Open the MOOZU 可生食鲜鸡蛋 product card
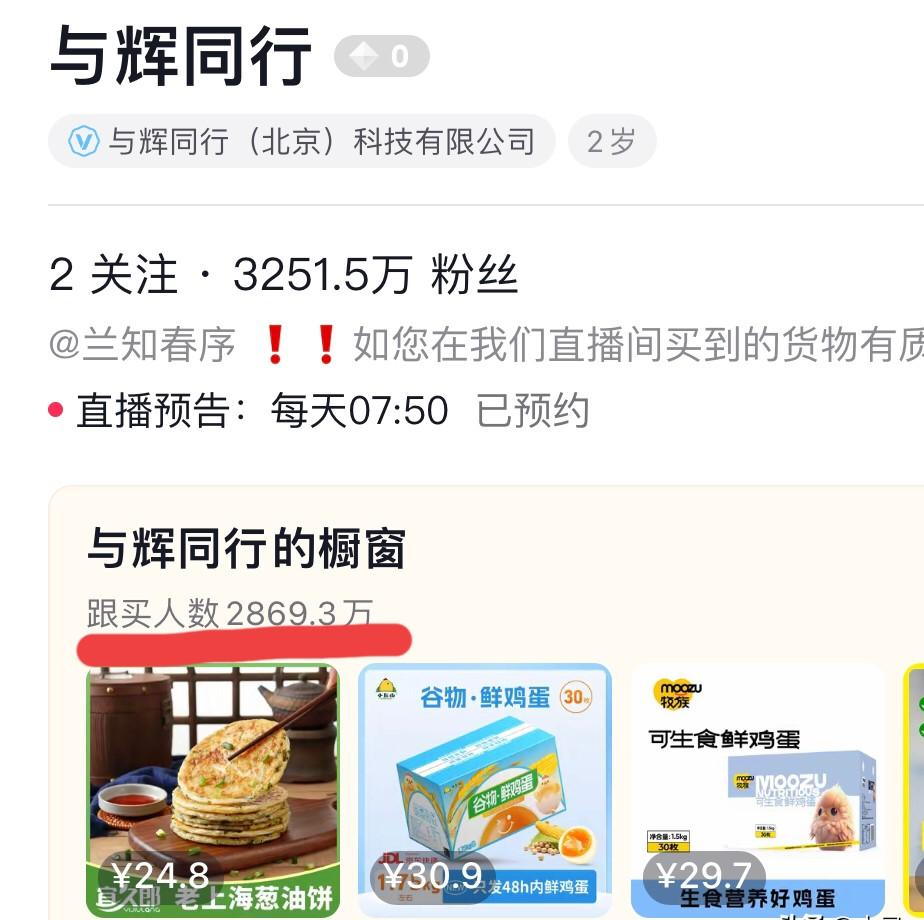The width and height of the screenshot is (924, 920). [x=757, y=790]
